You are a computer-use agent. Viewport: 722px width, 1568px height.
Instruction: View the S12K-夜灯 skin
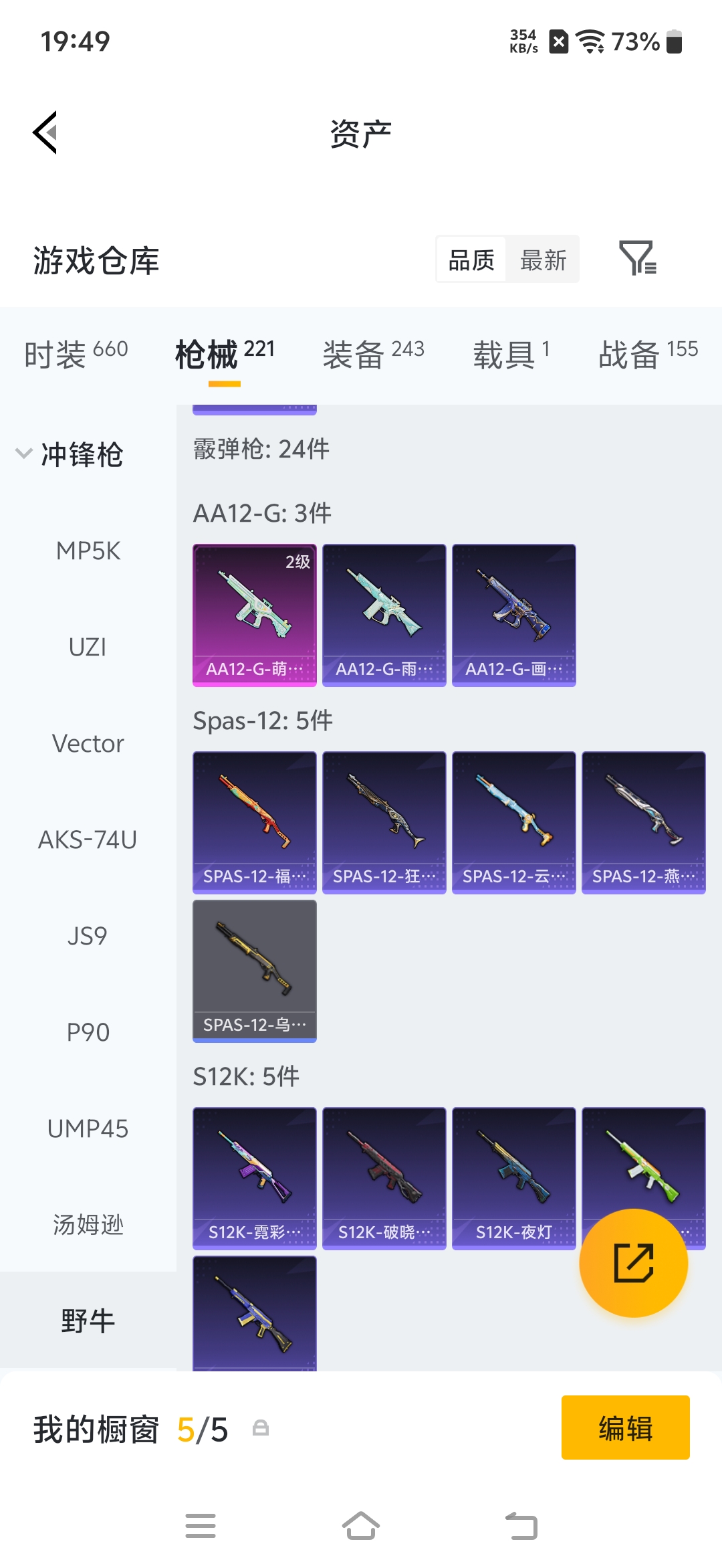click(513, 1178)
